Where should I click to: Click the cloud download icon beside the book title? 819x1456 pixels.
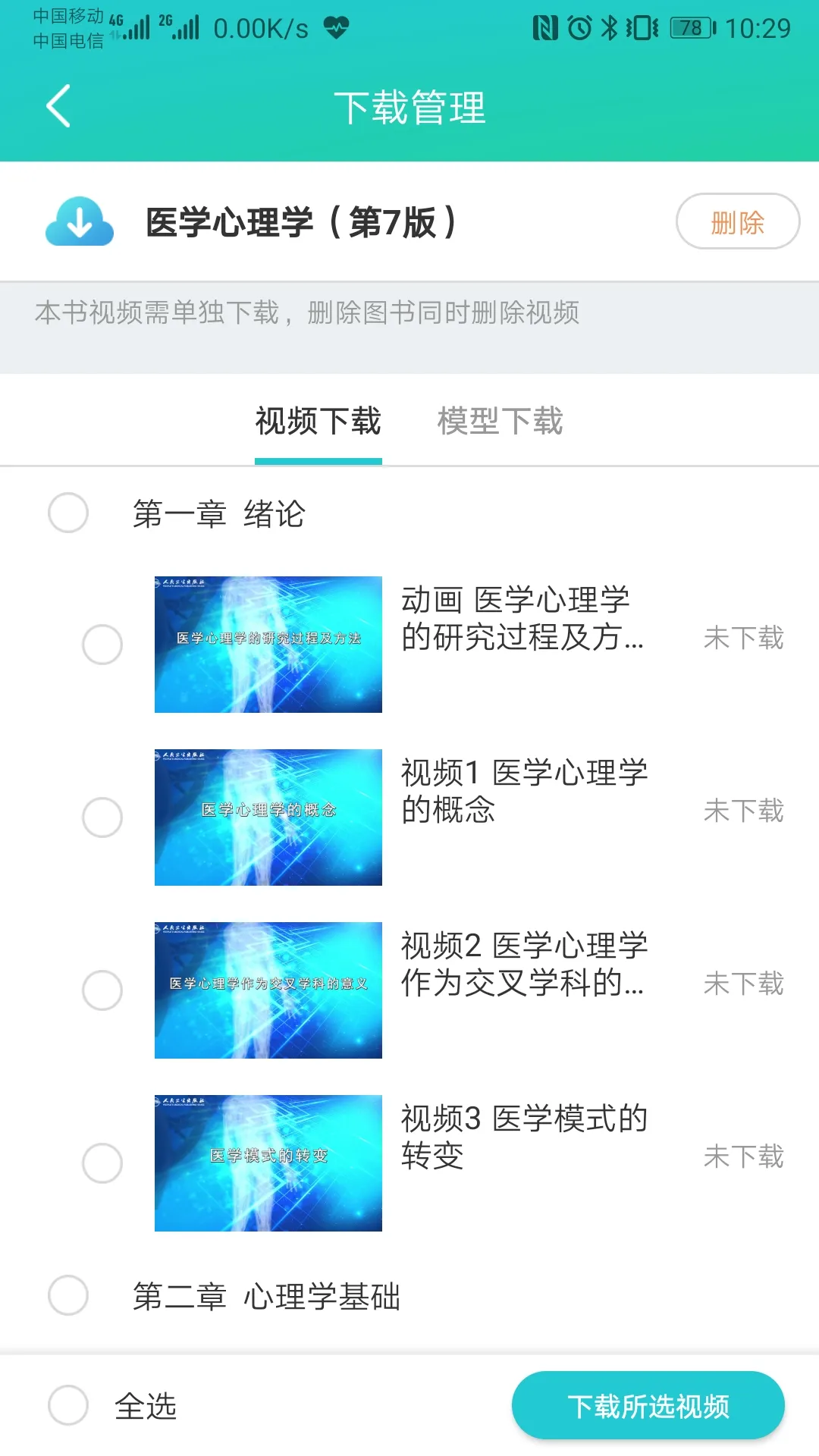[79, 221]
